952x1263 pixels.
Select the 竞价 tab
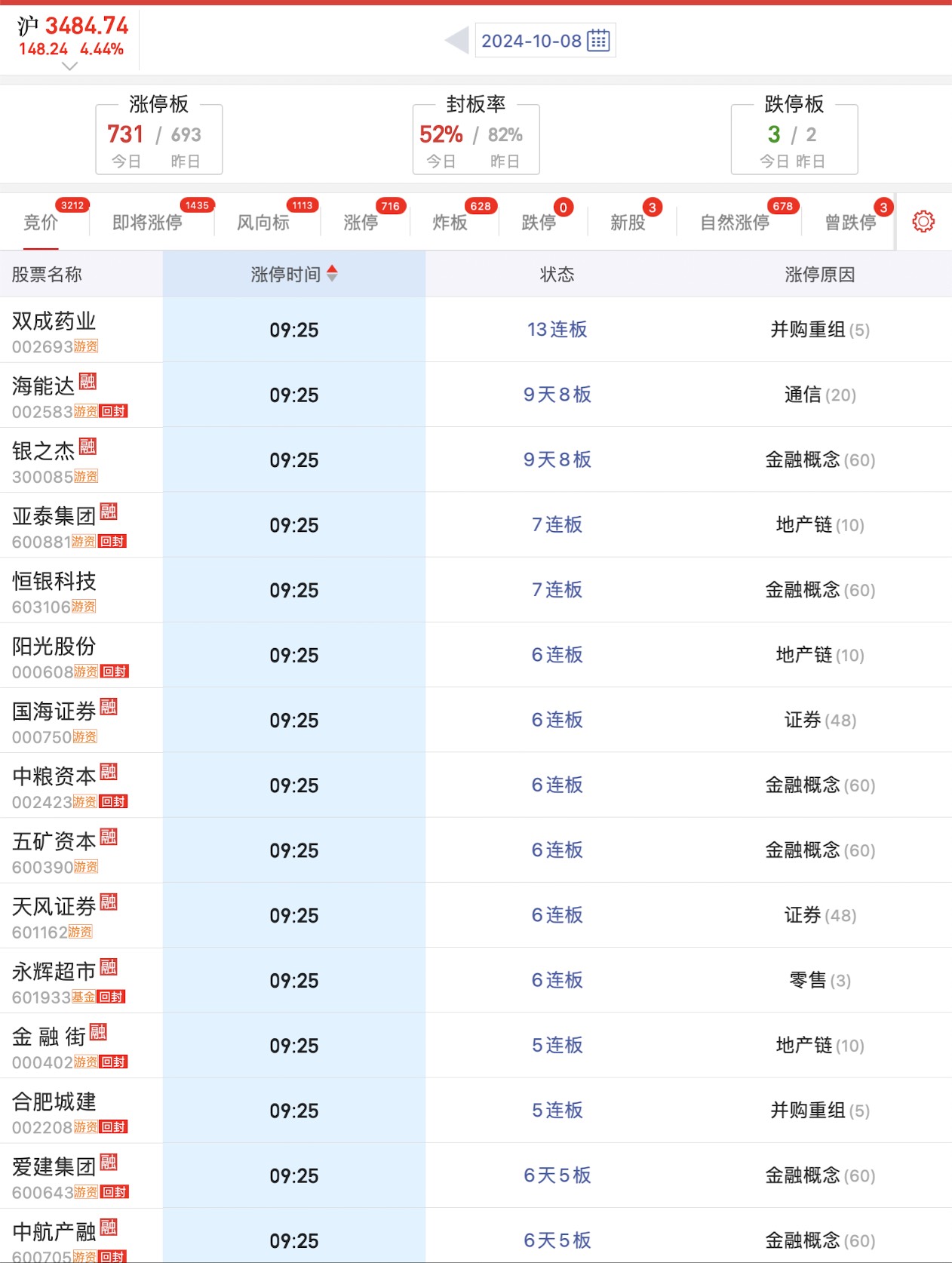coord(41,223)
